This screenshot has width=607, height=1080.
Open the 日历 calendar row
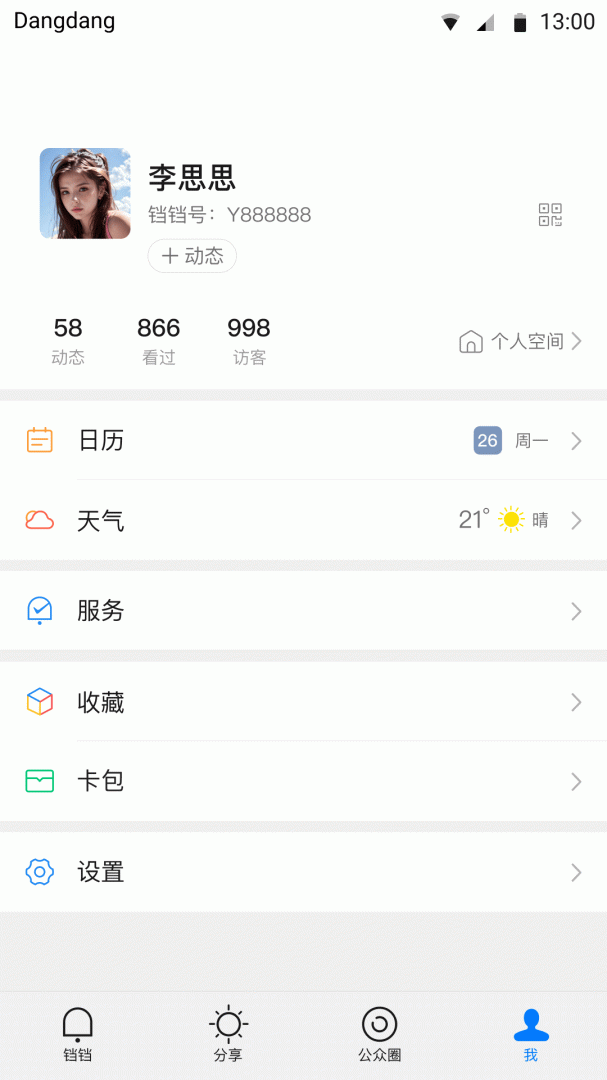pyautogui.click(x=303, y=441)
